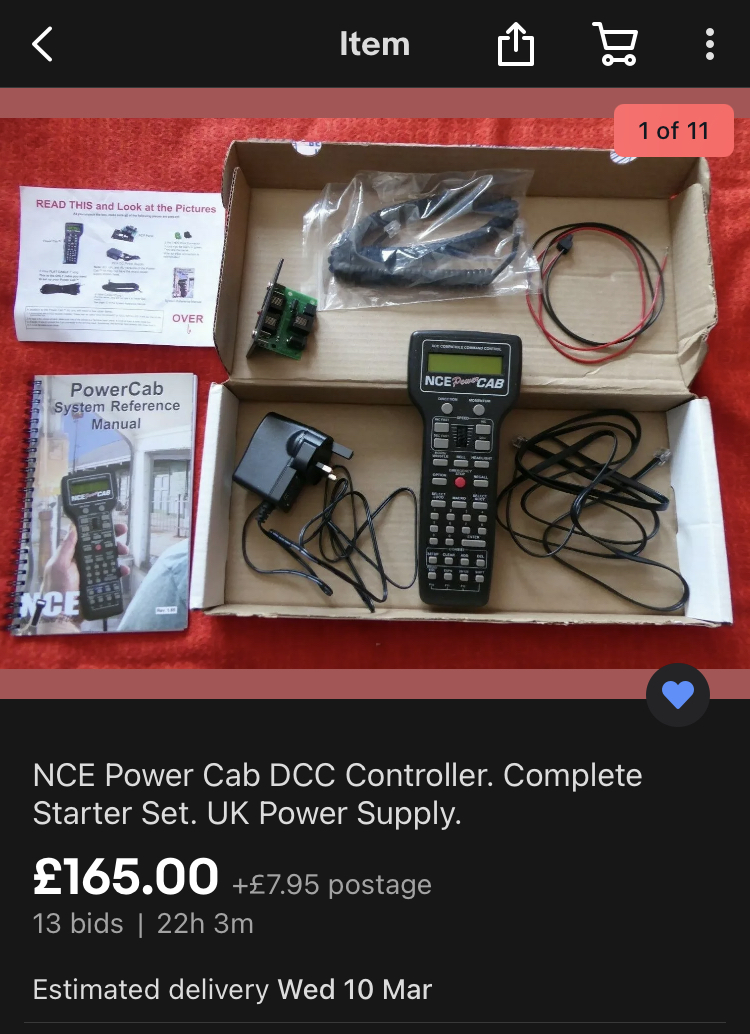750x1034 pixels.
Task: Open the shopping cart
Action: click(x=615, y=45)
